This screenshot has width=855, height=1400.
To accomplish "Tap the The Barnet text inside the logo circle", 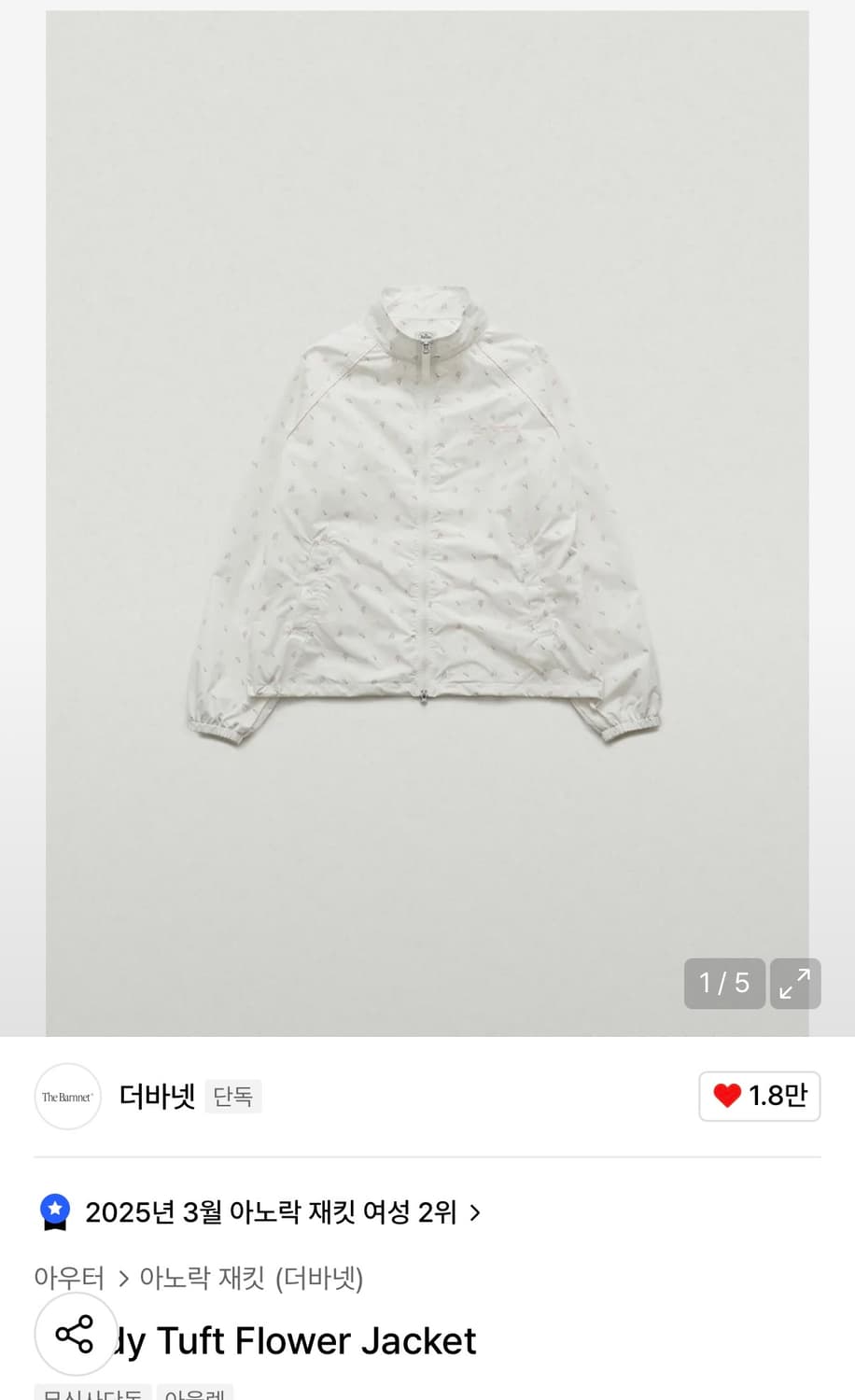I will point(66,1096).
